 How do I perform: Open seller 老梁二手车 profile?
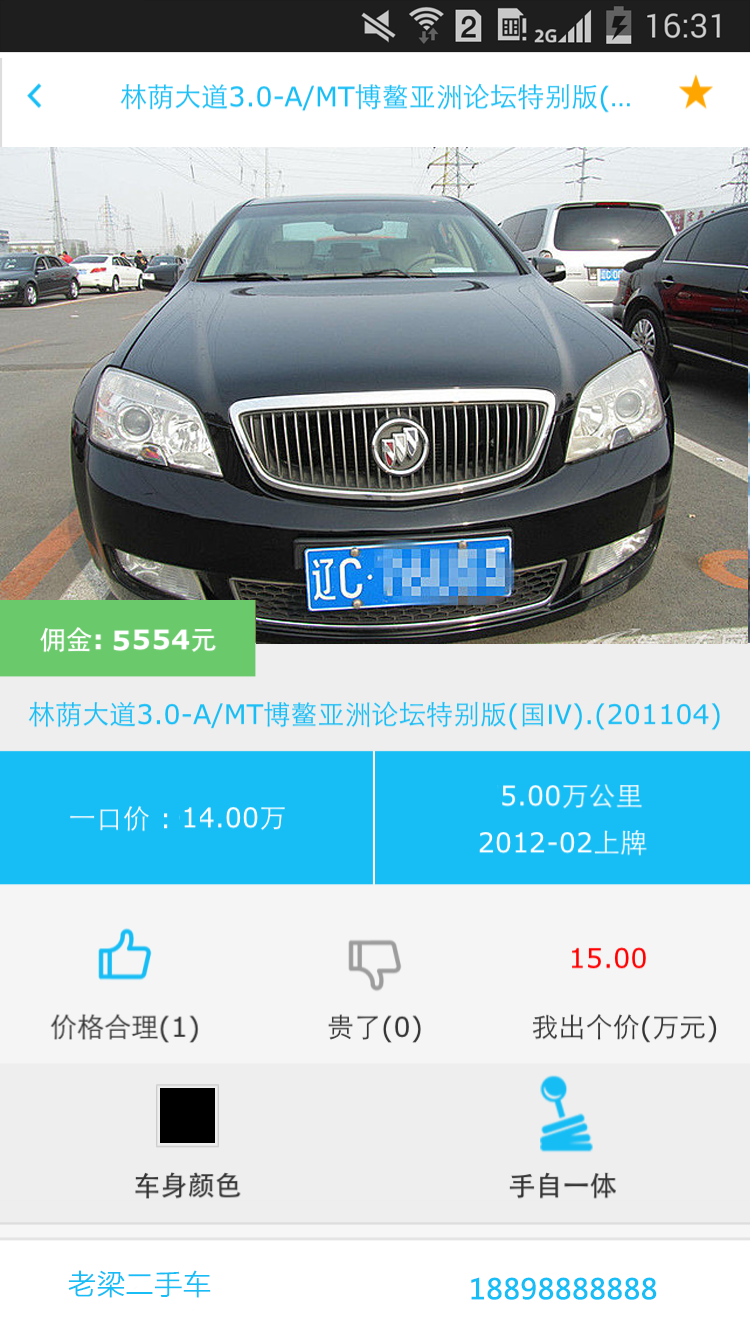click(x=140, y=1284)
